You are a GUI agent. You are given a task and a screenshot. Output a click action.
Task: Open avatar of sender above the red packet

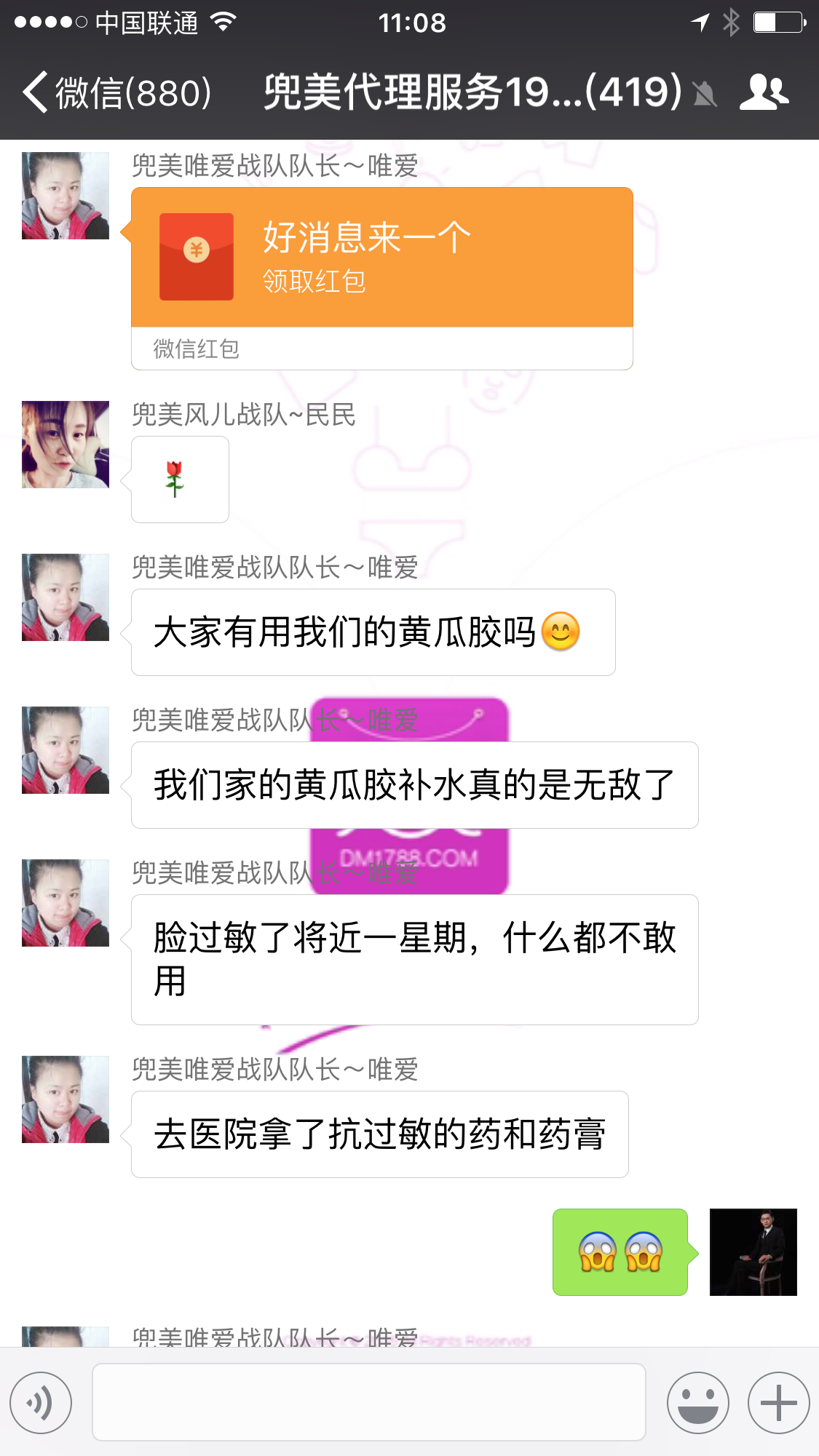[x=66, y=196]
